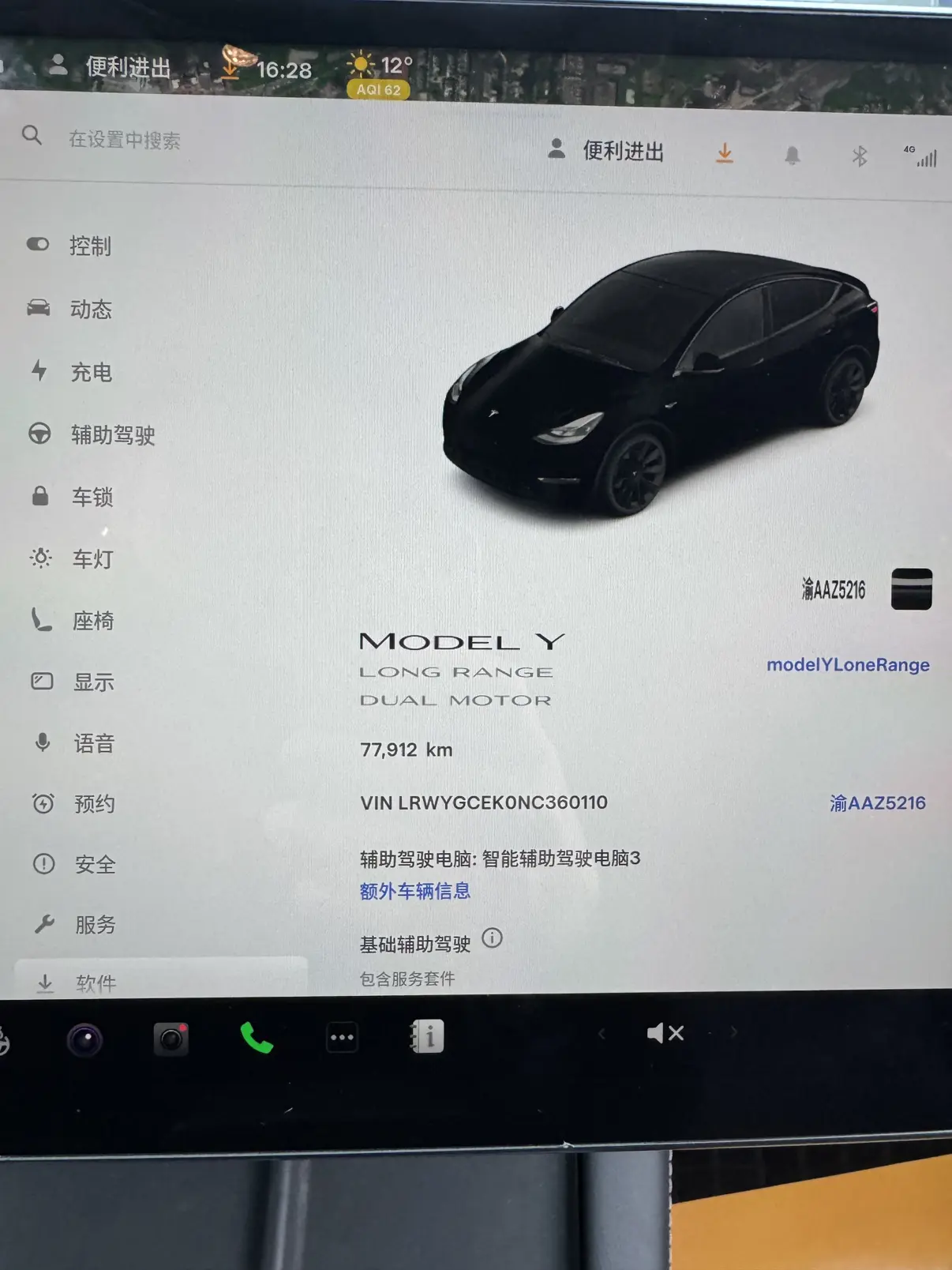Tap the 额外车辆信息 link

(x=415, y=892)
